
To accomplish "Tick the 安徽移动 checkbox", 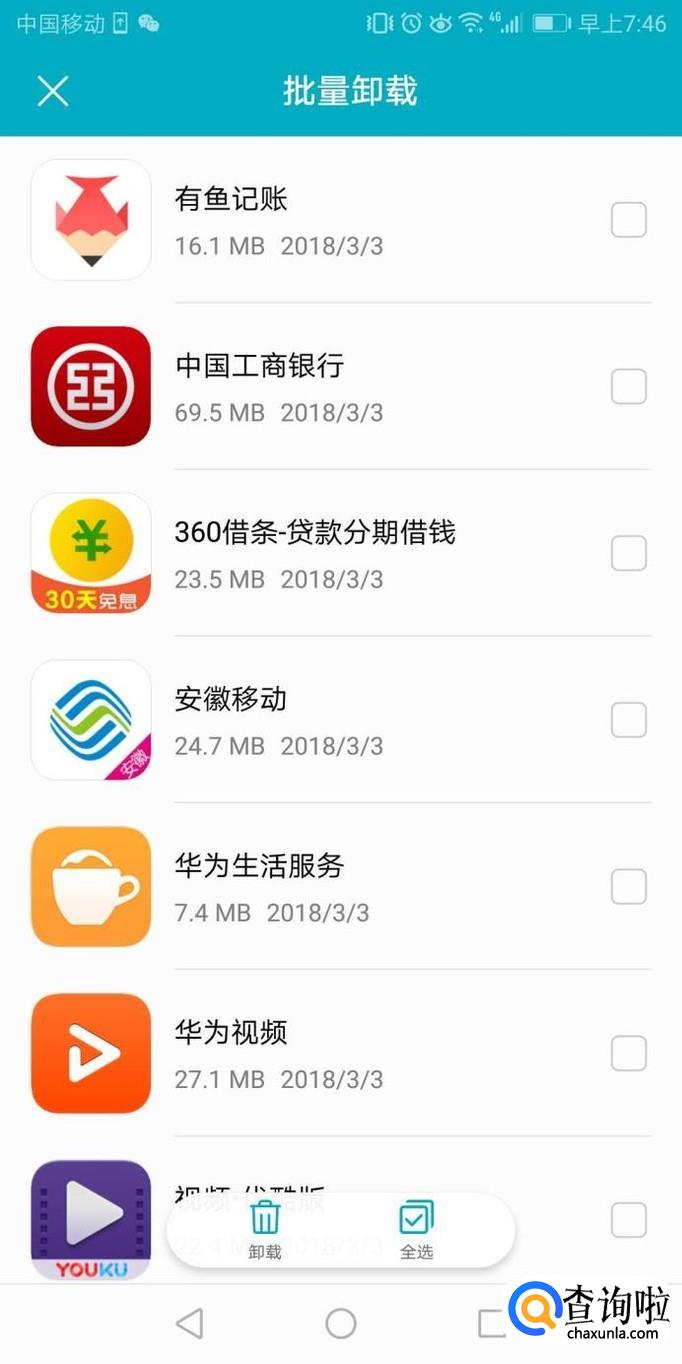I will [x=629, y=720].
